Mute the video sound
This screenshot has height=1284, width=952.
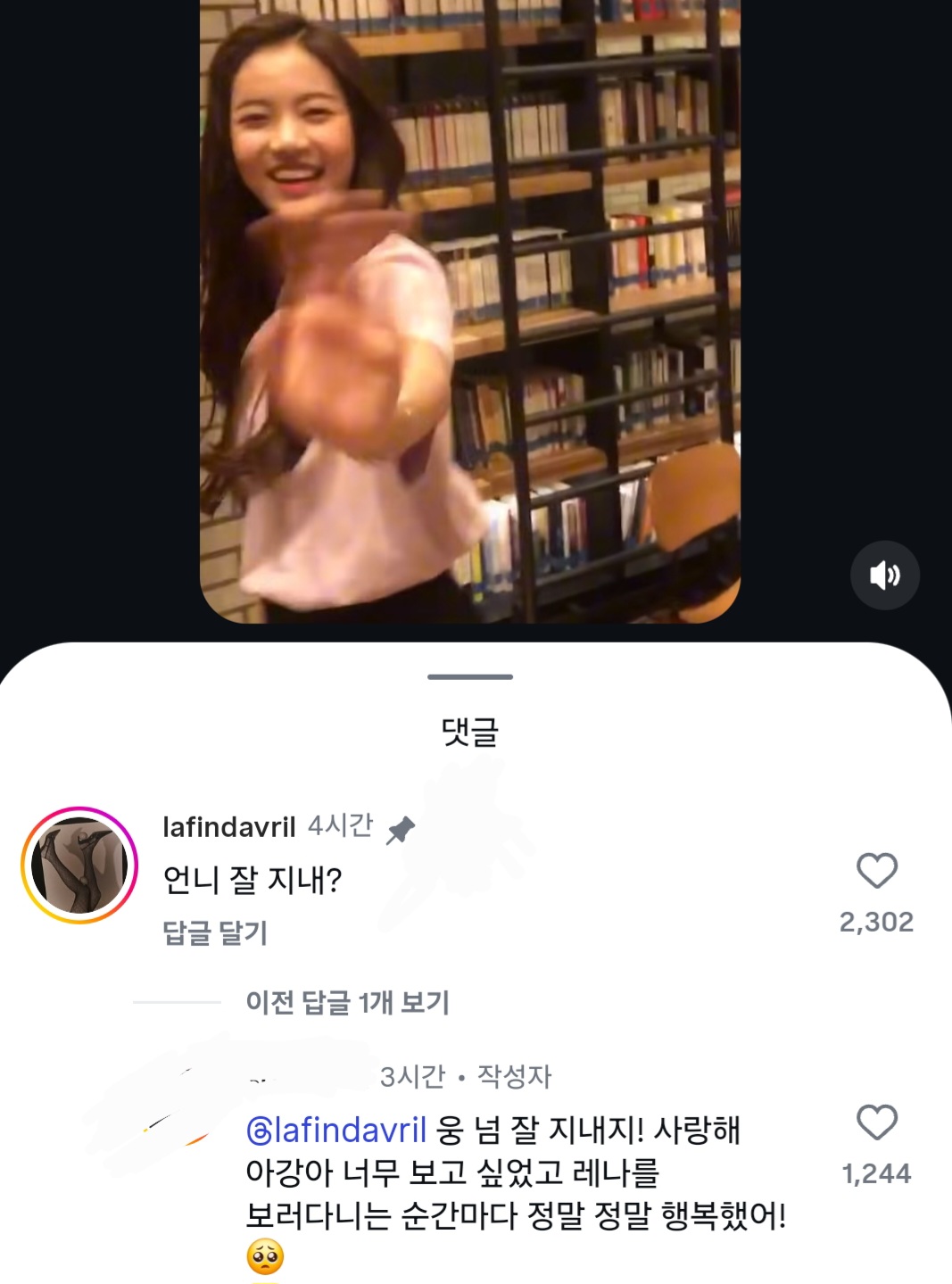point(884,576)
